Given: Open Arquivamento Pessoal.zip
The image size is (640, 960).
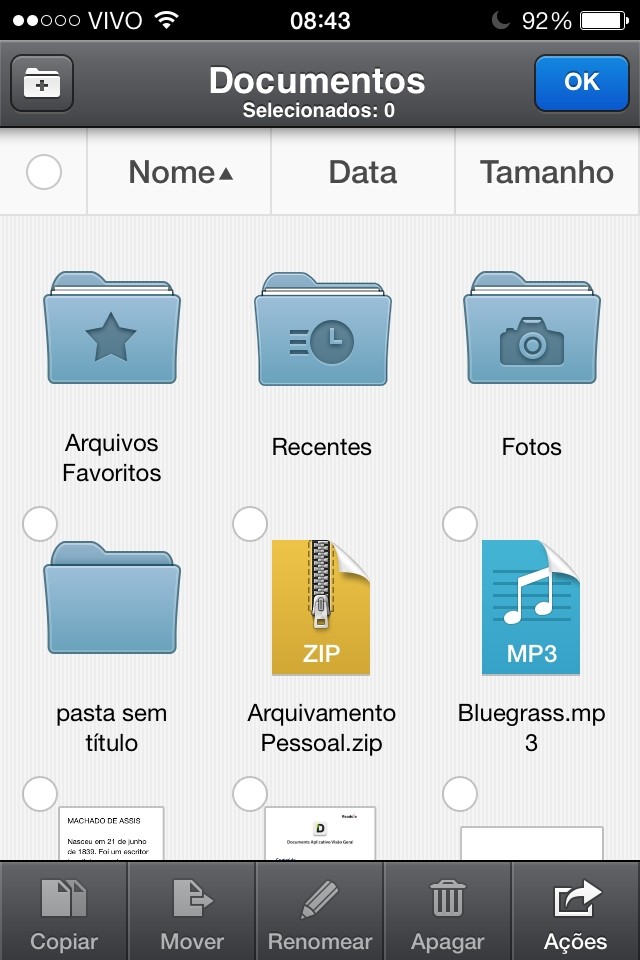Looking at the screenshot, I should coord(321,607).
